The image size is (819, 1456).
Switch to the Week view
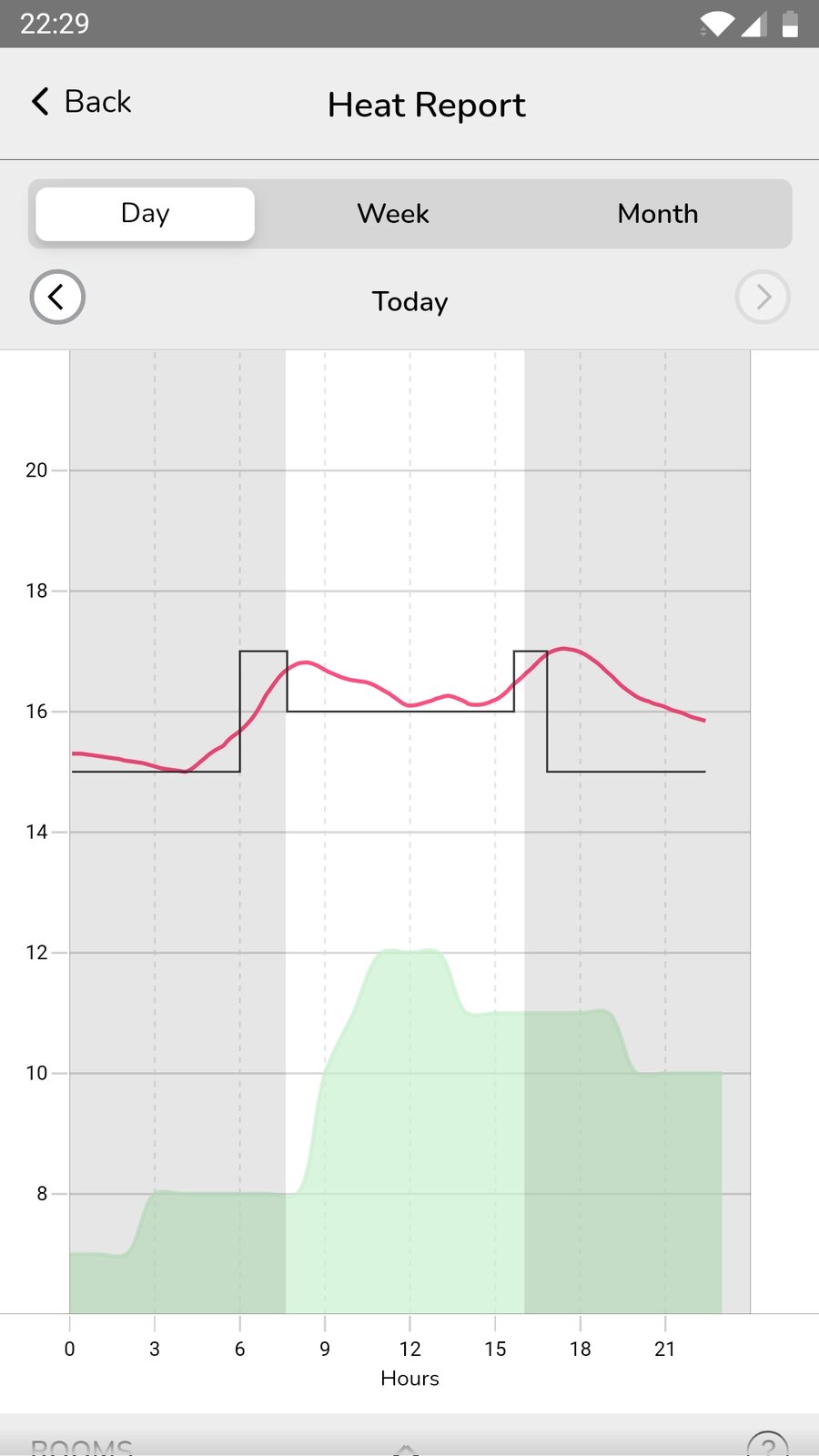point(393,214)
